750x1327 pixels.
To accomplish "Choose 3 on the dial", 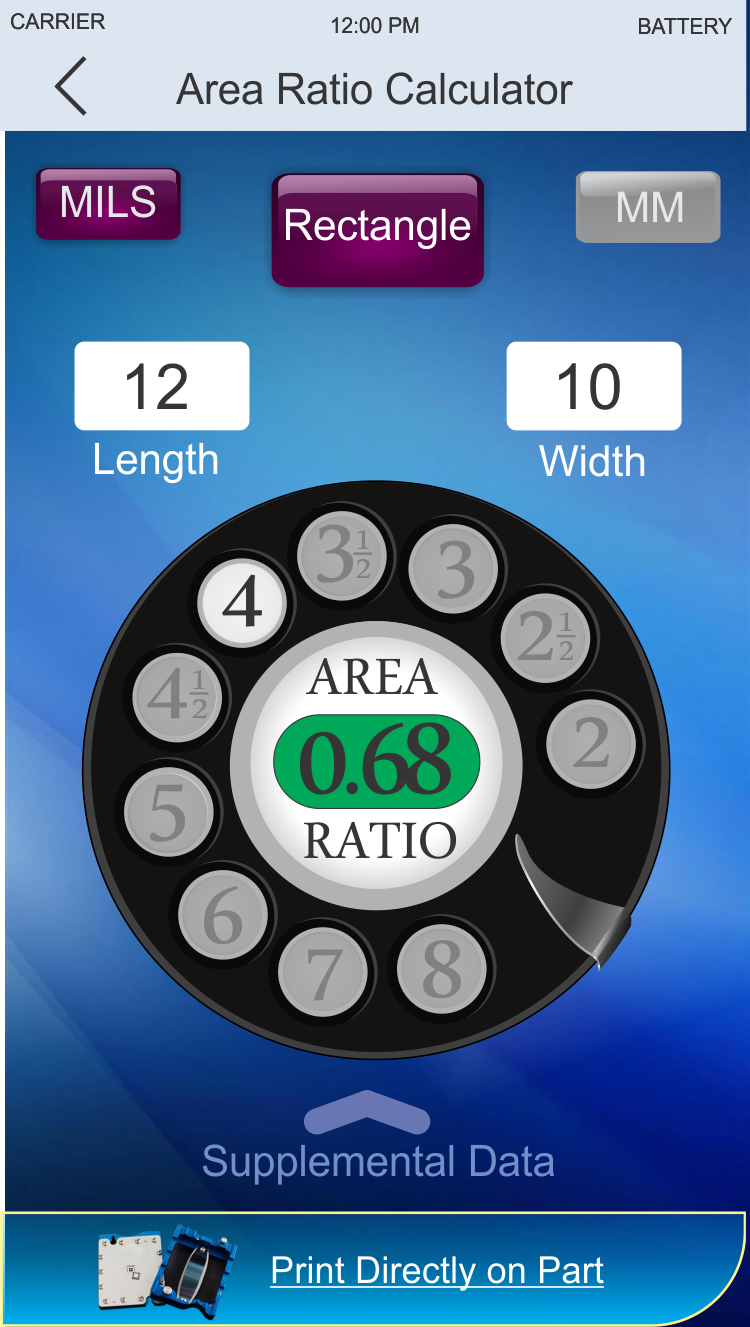I will [454, 568].
